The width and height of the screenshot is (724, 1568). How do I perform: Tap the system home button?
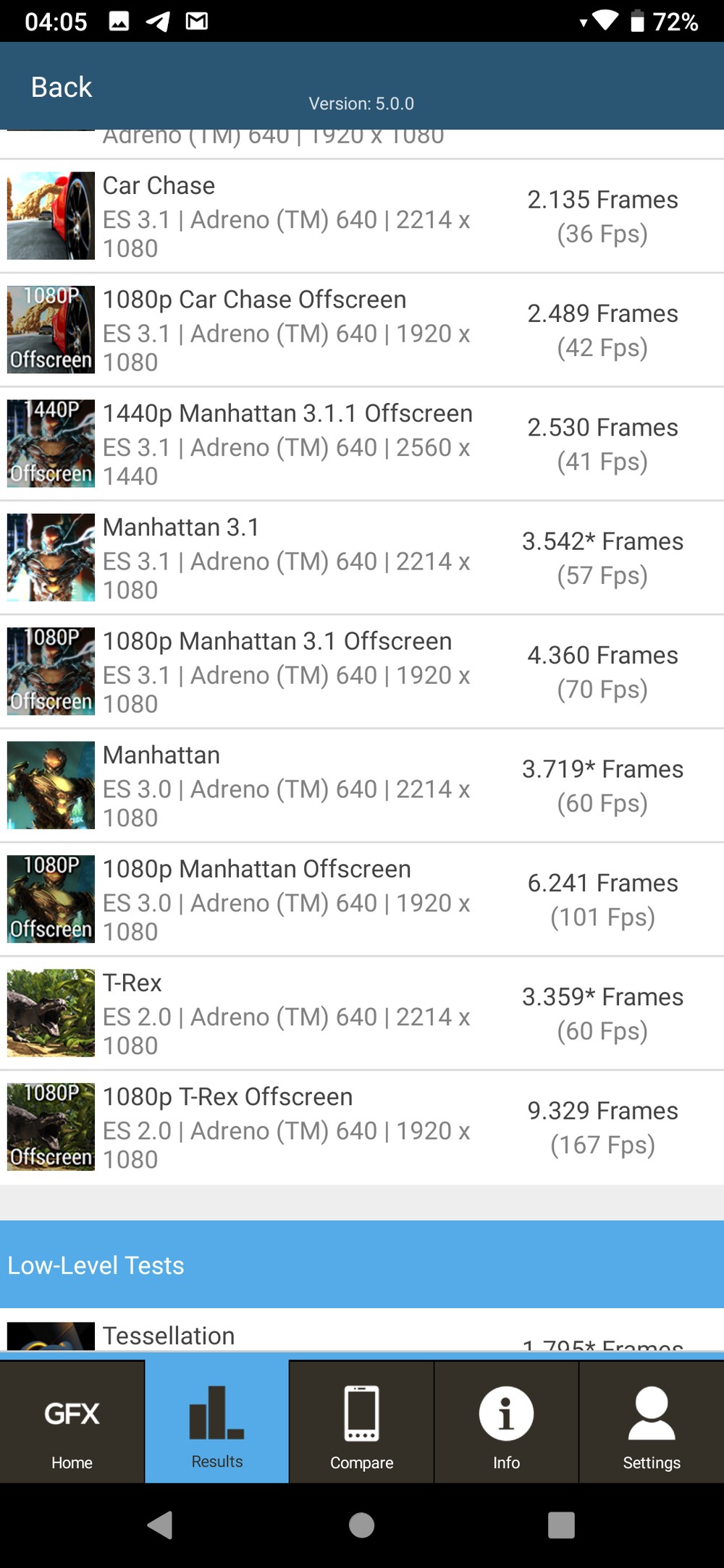(x=361, y=1525)
